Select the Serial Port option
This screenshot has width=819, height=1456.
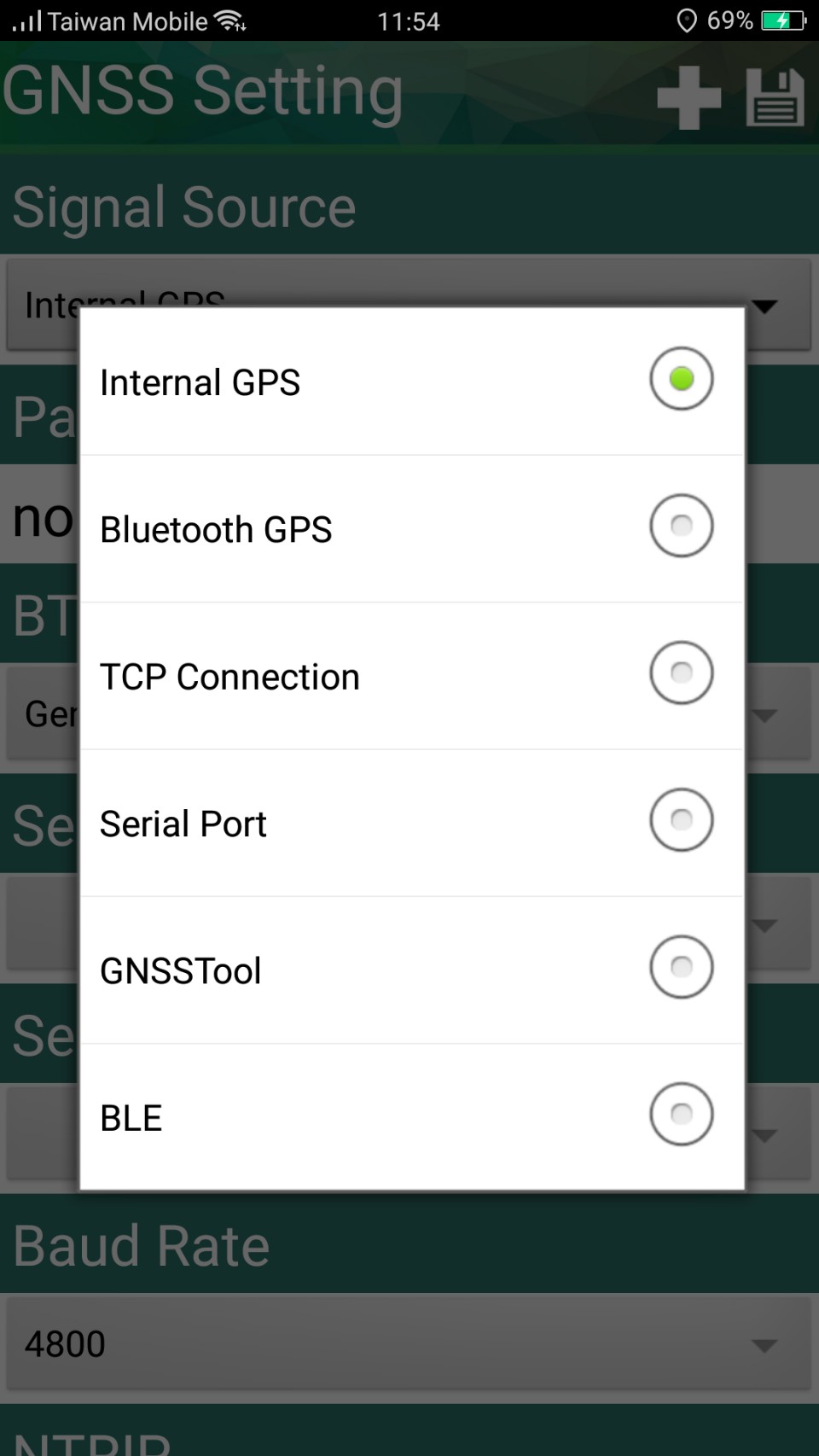pos(412,824)
